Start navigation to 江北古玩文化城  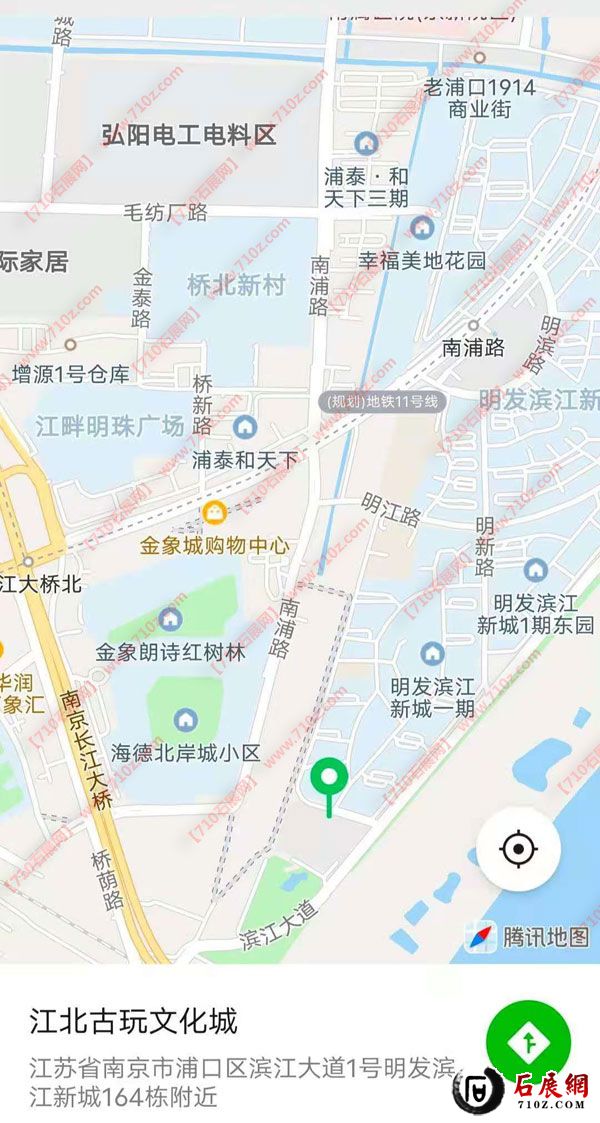pyautogui.click(x=527, y=1041)
